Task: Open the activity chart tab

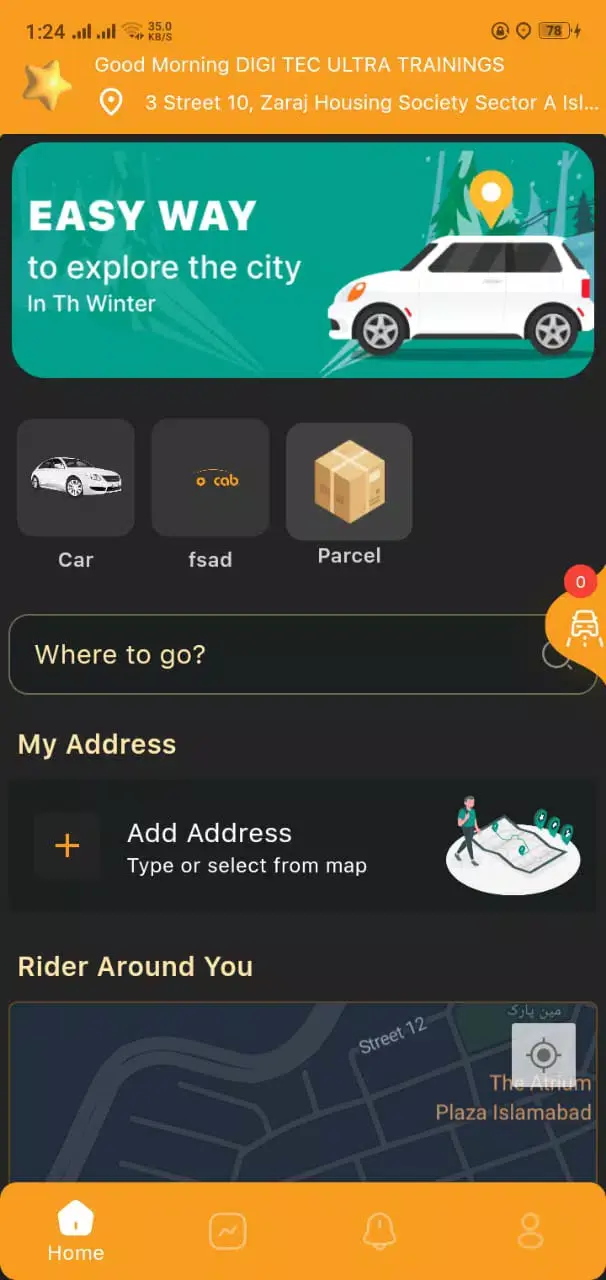Action: click(227, 1231)
